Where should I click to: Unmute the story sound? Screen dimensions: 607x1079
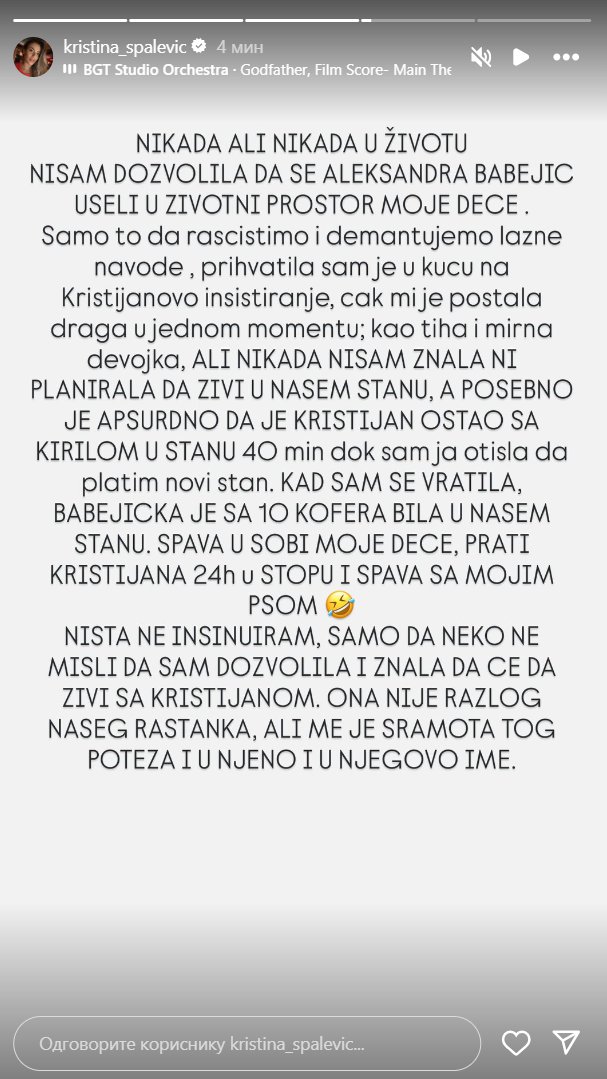tap(481, 57)
